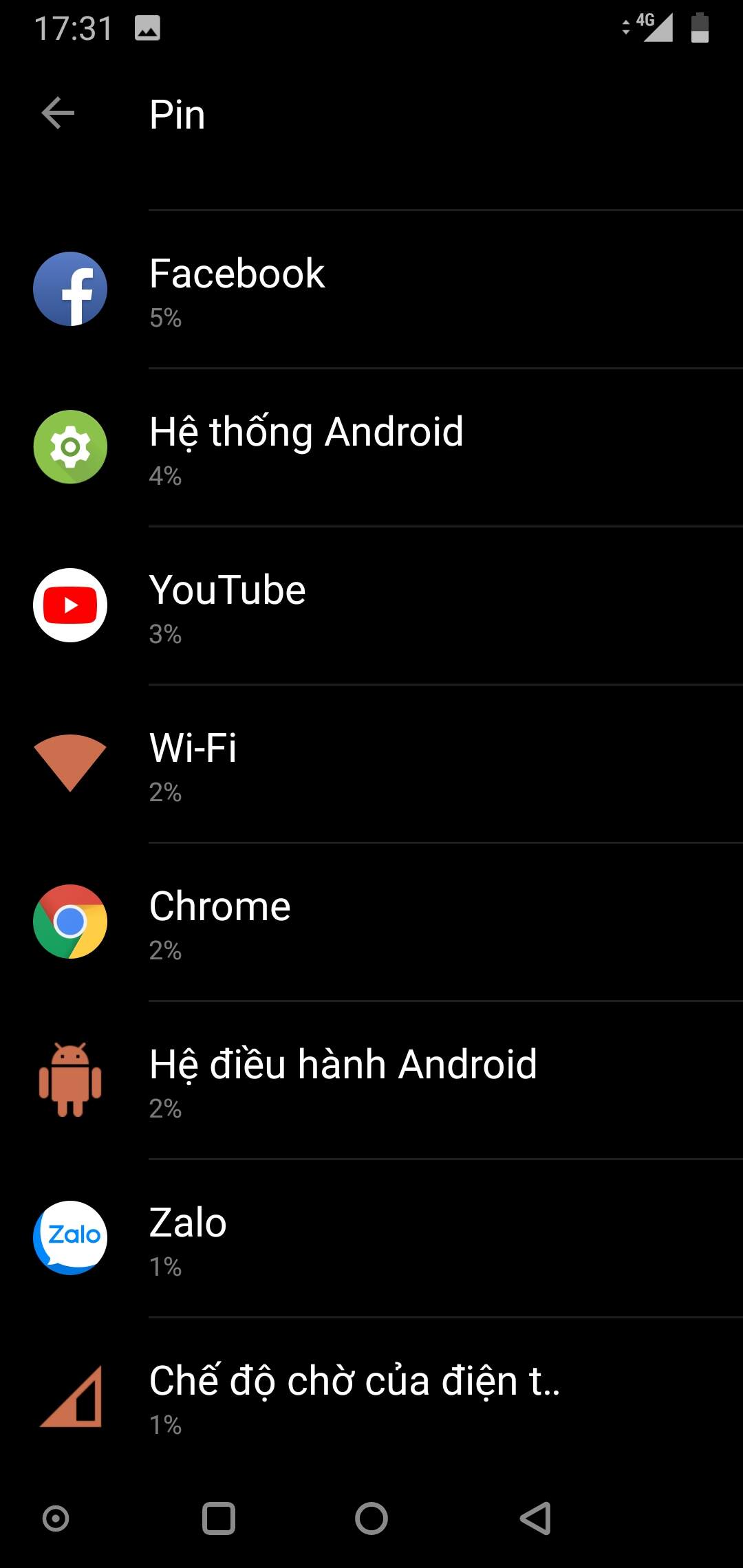Tap the system home button

point(371,1518)
